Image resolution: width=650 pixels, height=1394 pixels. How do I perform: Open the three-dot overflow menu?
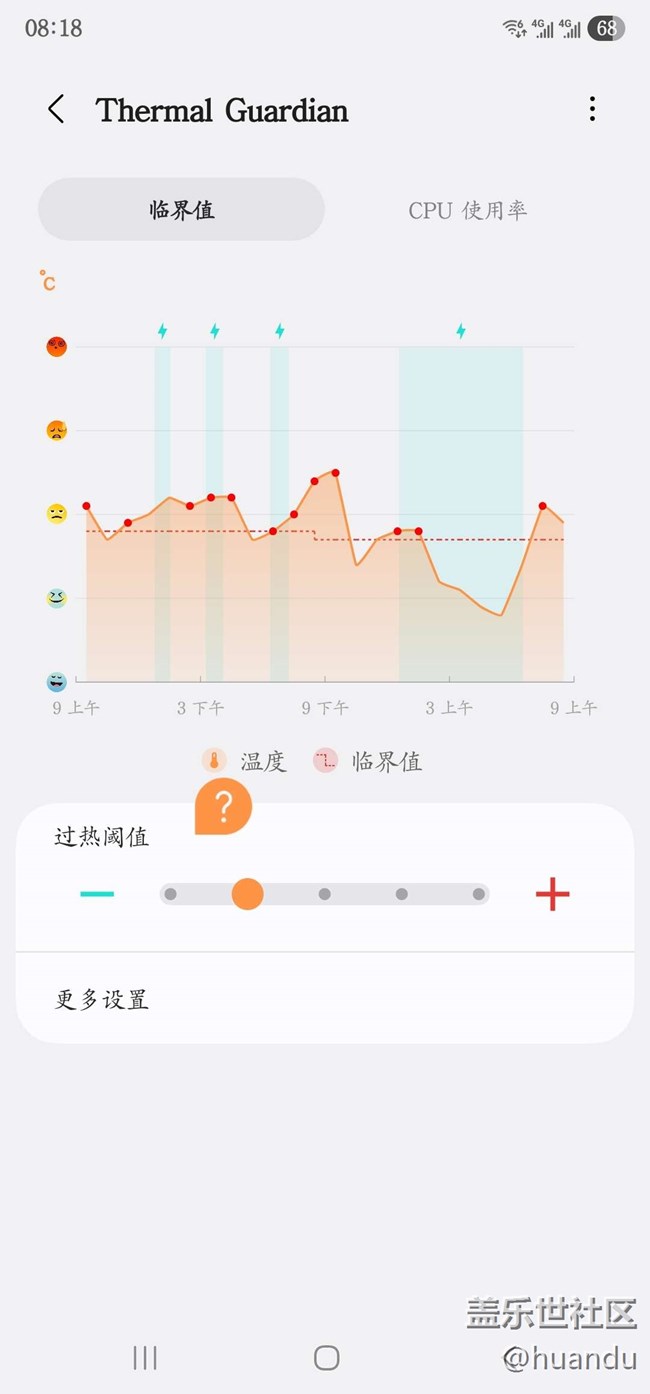(592, 109)
